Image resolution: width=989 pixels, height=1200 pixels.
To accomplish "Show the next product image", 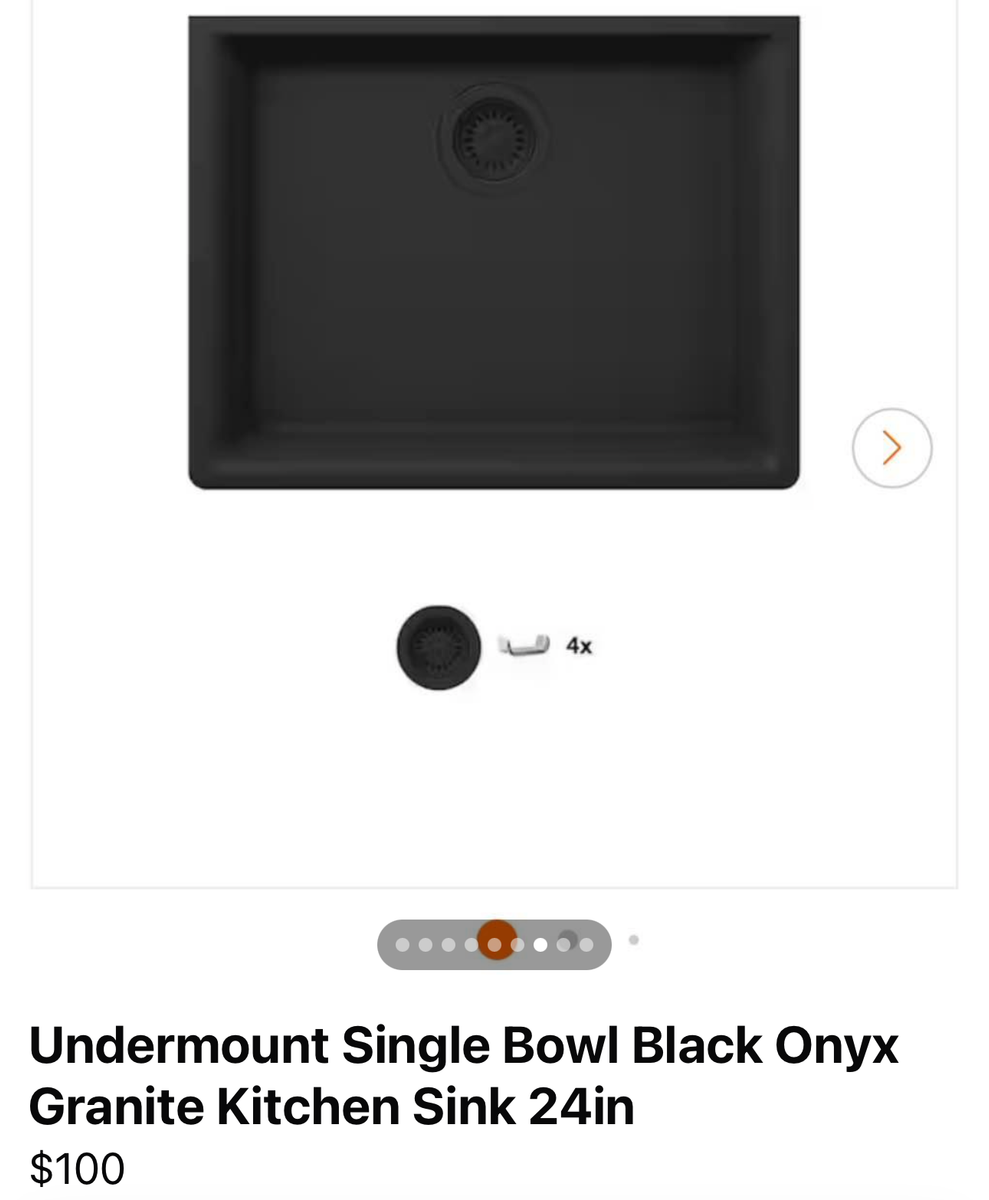I will pyautogui.click(x=891, y=448).
